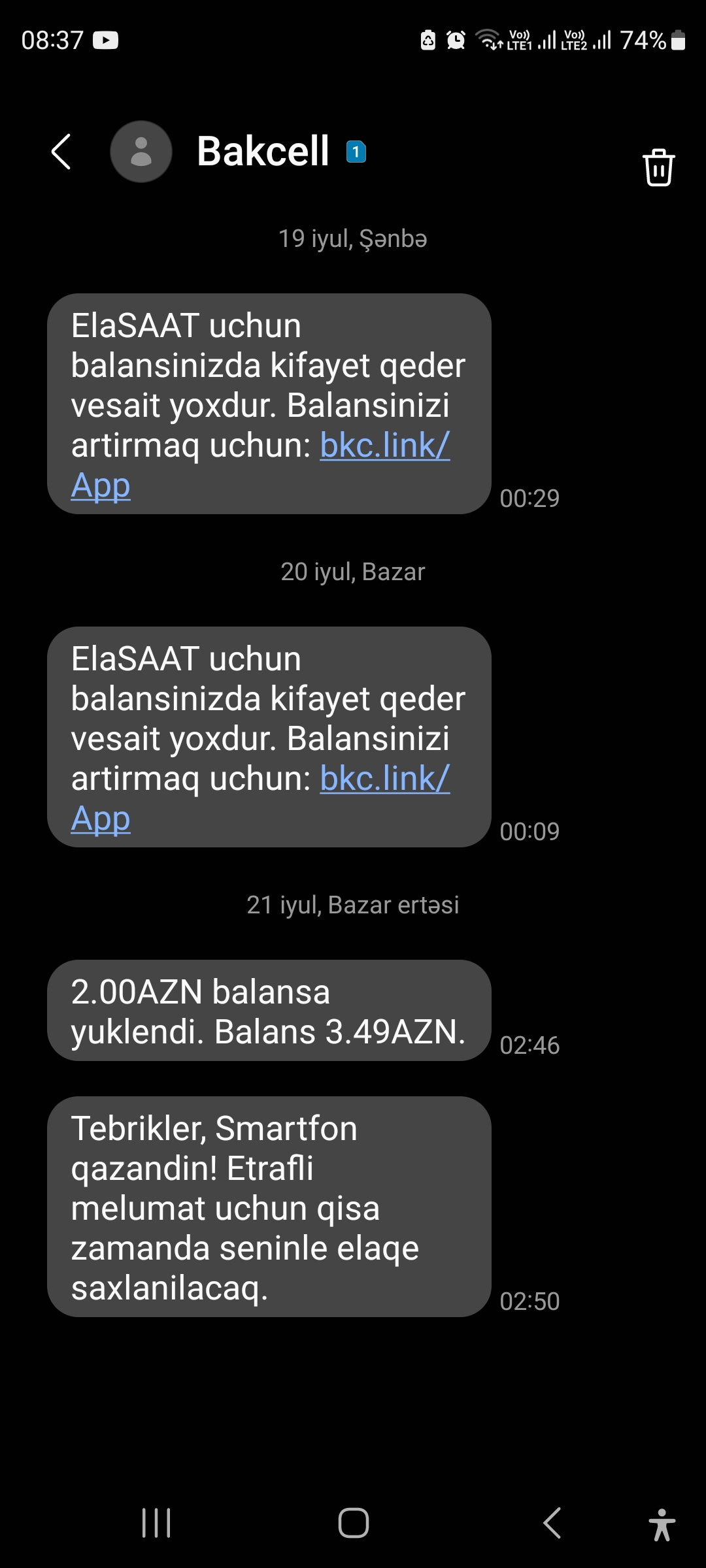706x1568 pixels.
Task: Delete messages with the trash icon
Action: click(x=658, y=167)
